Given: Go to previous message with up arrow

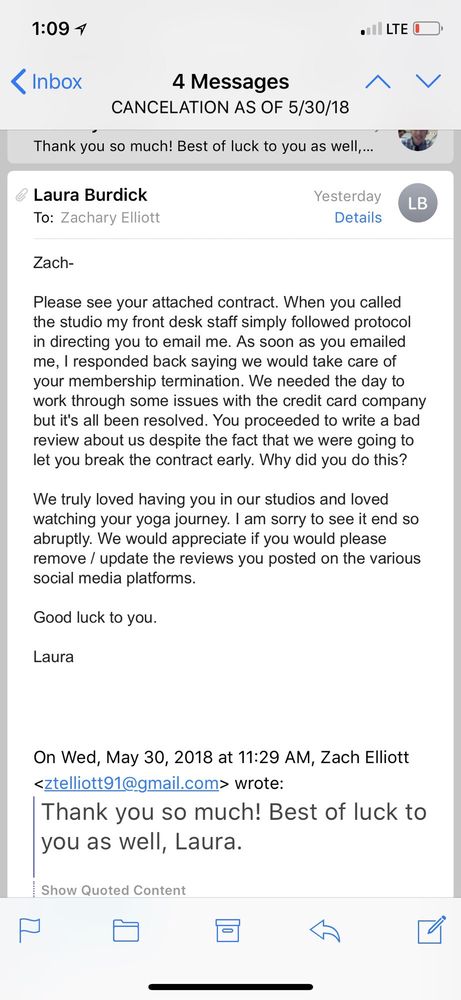Looking at the screenshot, I should [x=377, y=82].
